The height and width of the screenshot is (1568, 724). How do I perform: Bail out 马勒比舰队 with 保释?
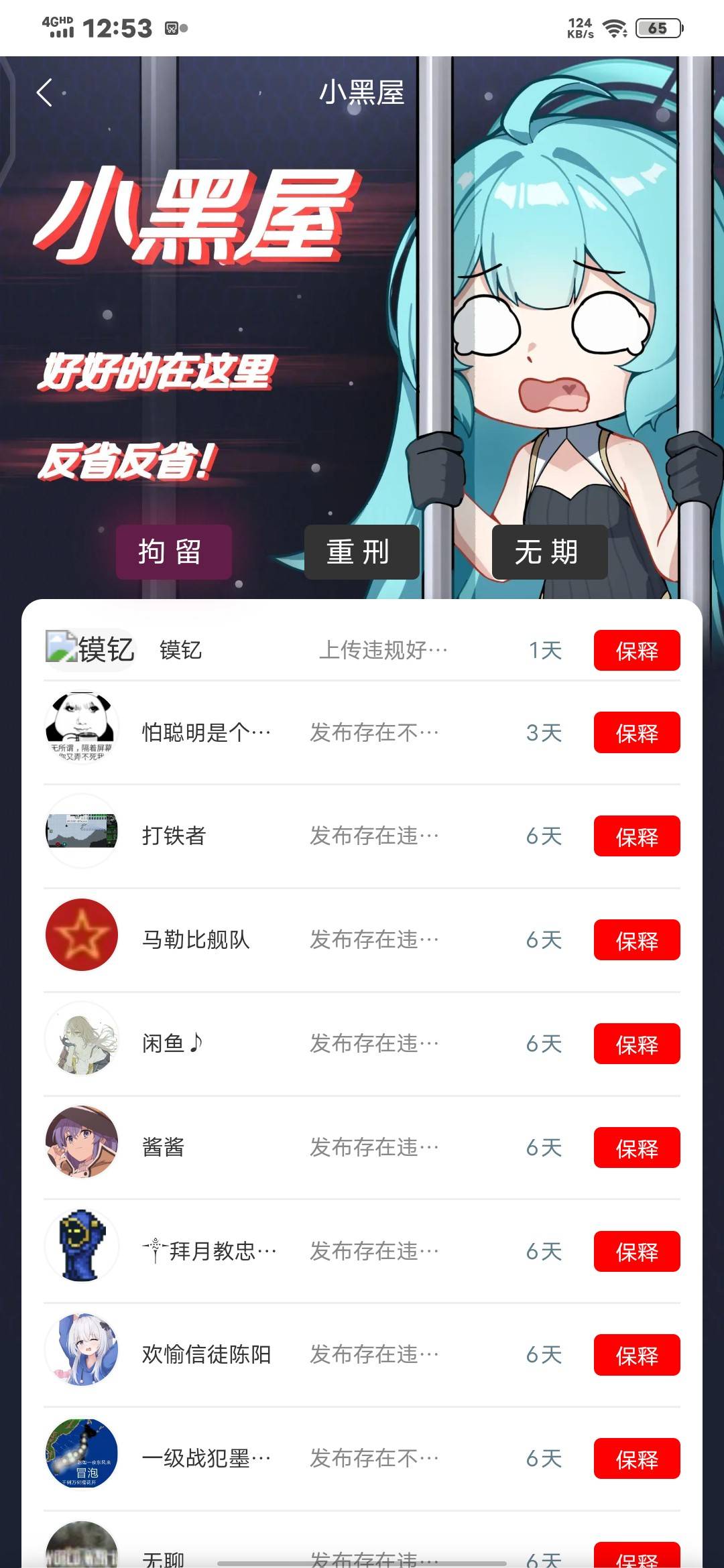click(x=636, y=939)
